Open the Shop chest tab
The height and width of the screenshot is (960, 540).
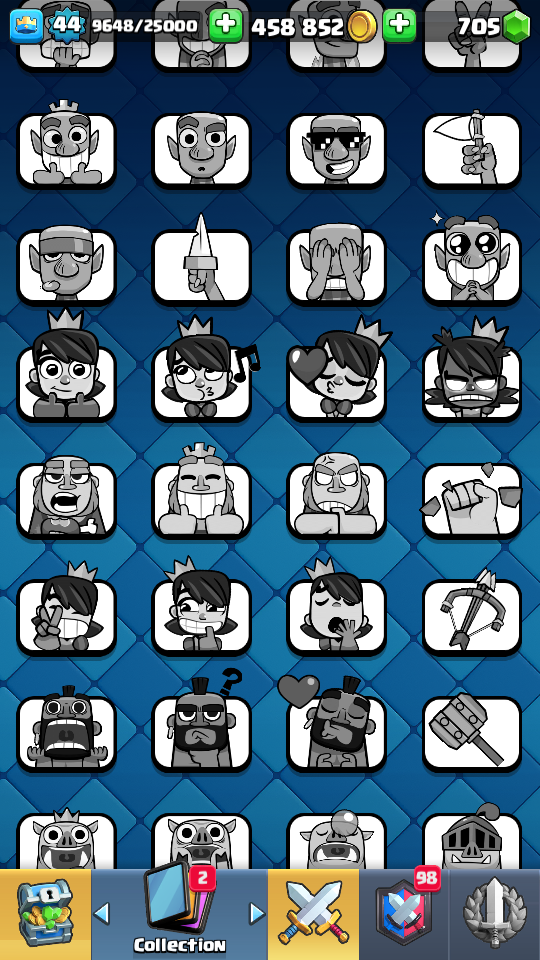pyautogui.click(x=45, y=914)
